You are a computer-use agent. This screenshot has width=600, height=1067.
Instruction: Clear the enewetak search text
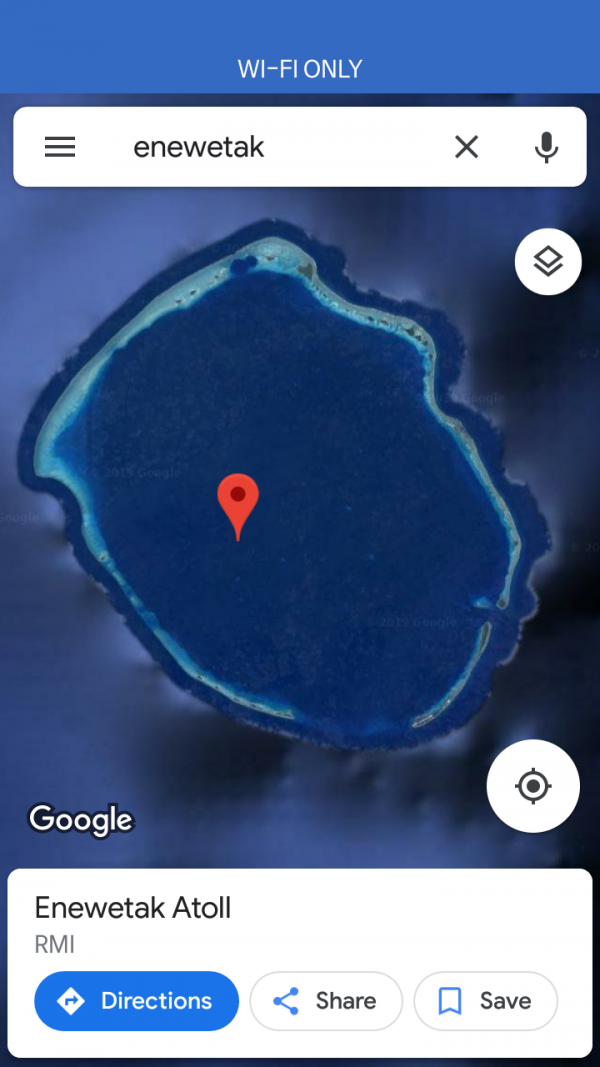(x=466, y=147)
